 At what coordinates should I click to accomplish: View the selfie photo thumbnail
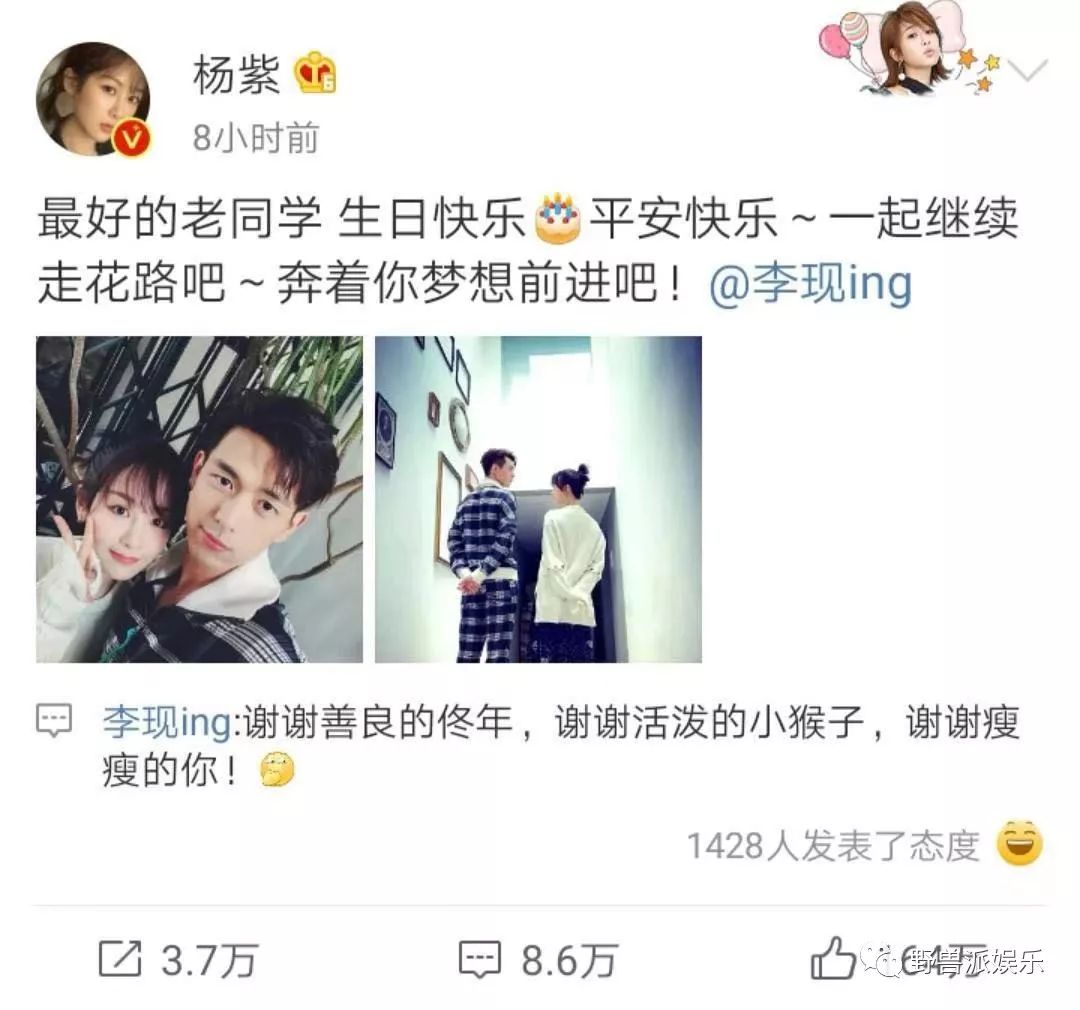pos(199,499)
